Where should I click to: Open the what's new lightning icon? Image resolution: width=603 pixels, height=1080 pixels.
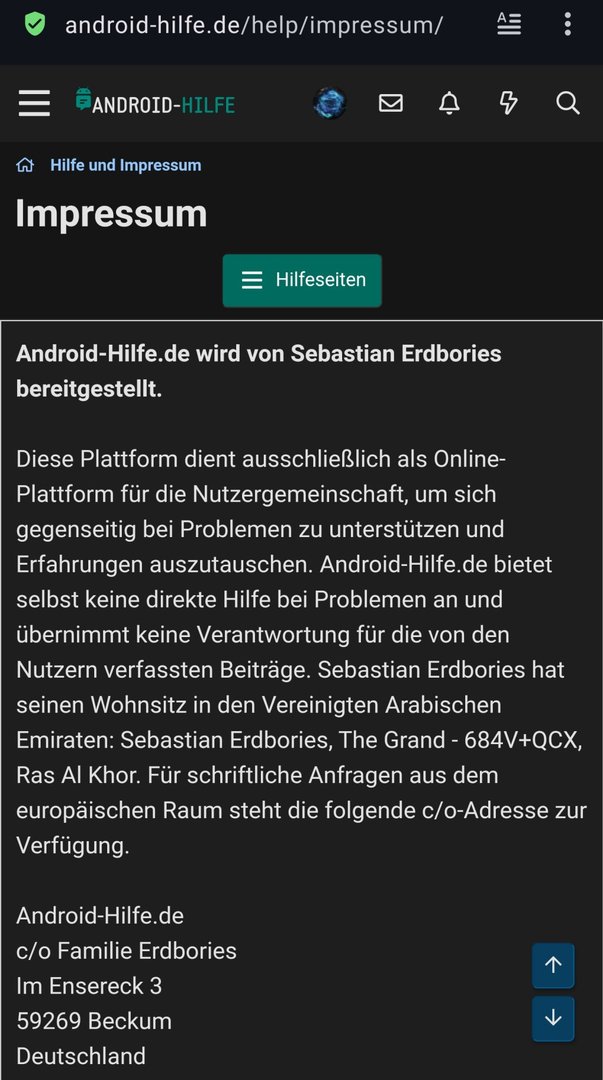pos(509,103)
